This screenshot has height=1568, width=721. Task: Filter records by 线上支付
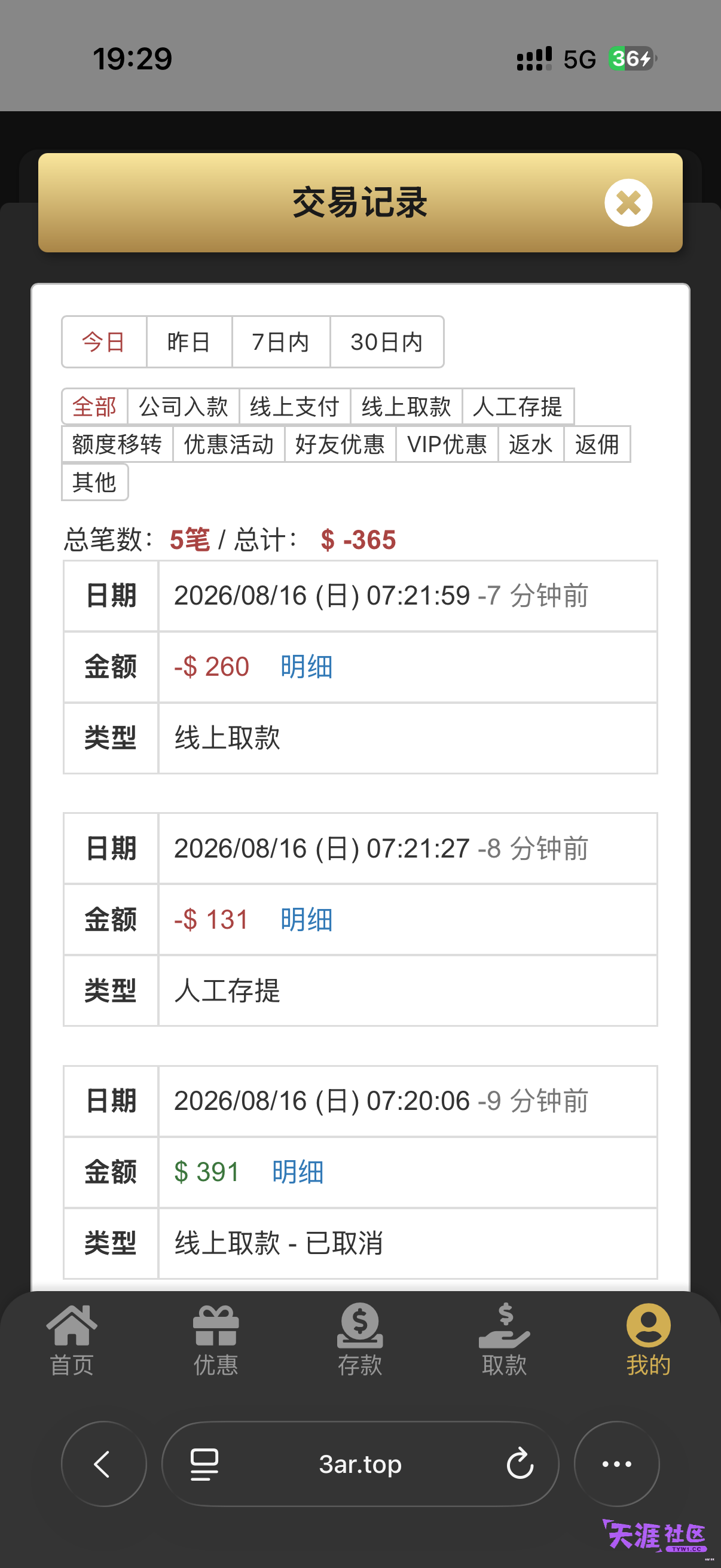tap(295, 406)
